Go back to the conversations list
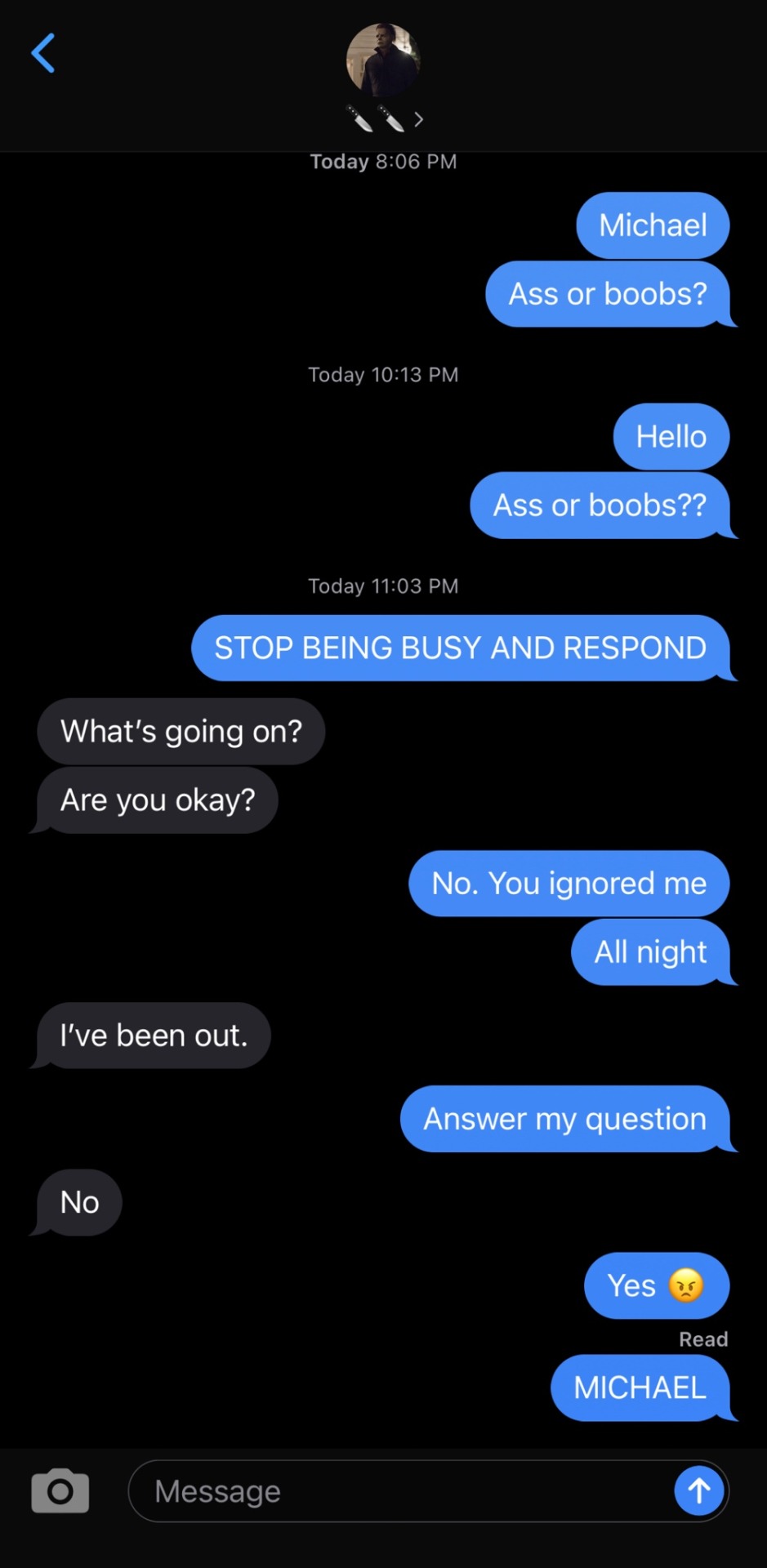This screenshot has height=1568, width=767. tap(43, 53)
